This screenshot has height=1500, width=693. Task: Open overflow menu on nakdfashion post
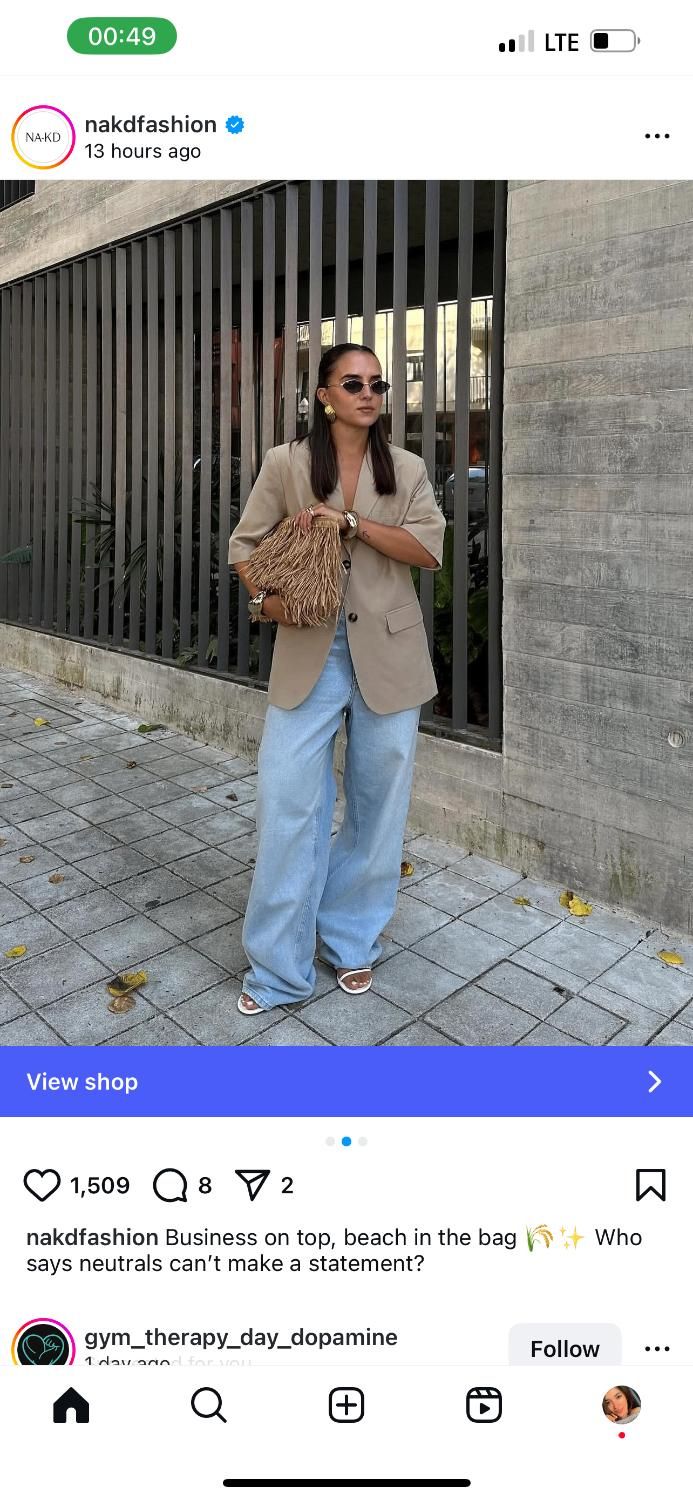tap(657, 137)
